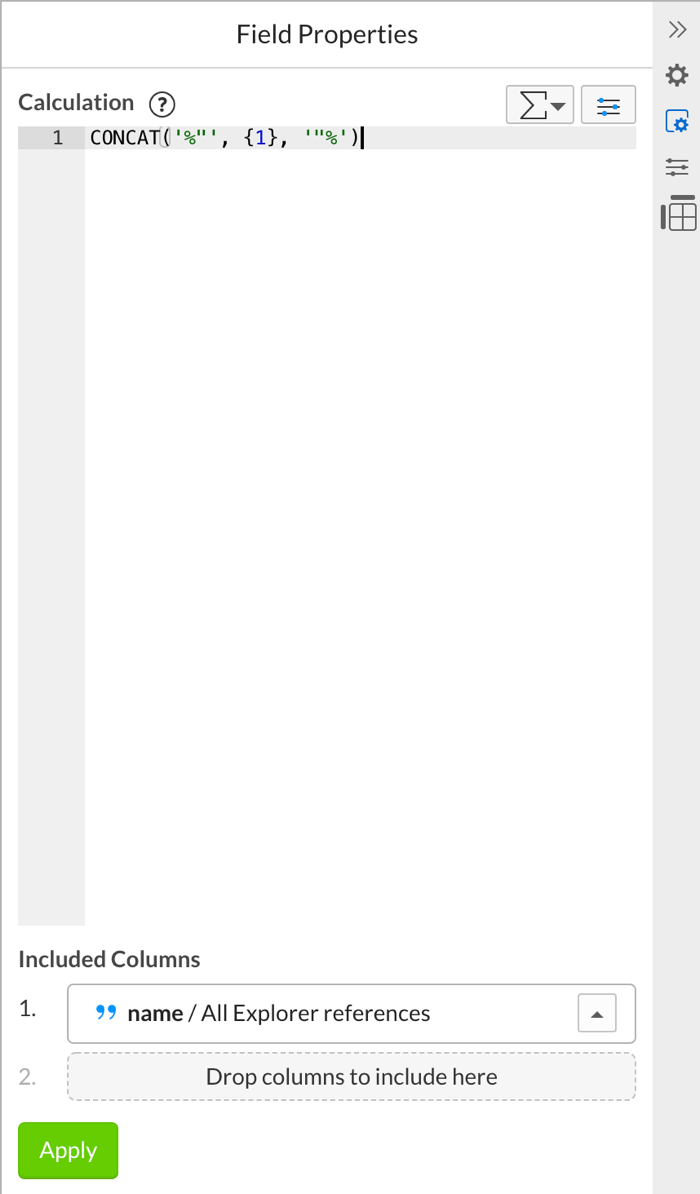This screenshot has width=700, height=1194.
Task: Expand the arrow on the name column
Action: tap(596, 1014)
